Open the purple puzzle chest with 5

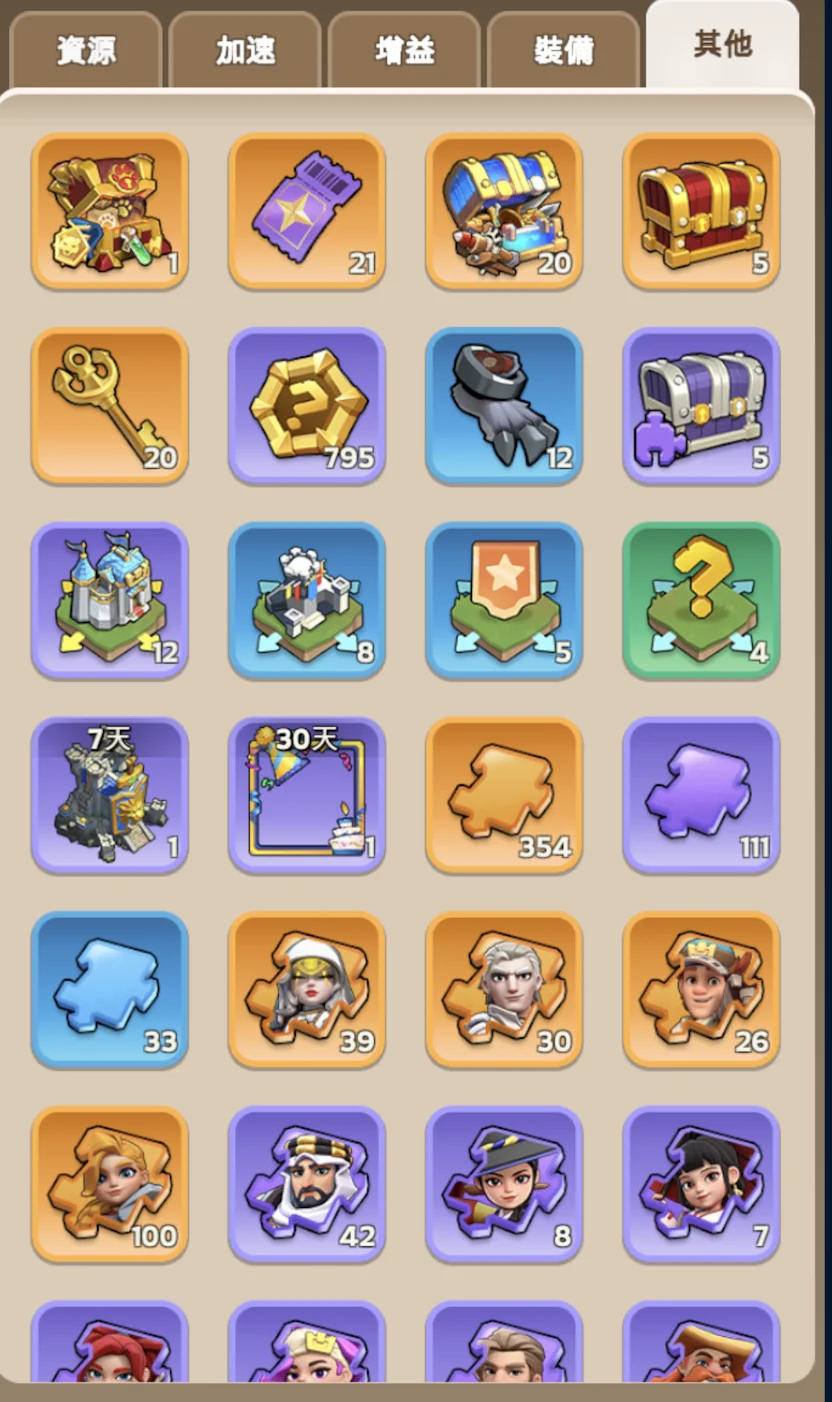(701, 405)
